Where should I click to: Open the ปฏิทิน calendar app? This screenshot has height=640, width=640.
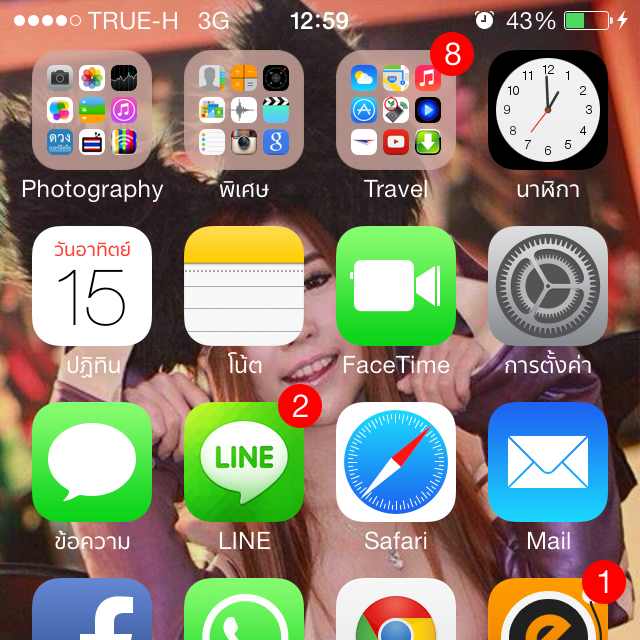[x=92, y=286]
